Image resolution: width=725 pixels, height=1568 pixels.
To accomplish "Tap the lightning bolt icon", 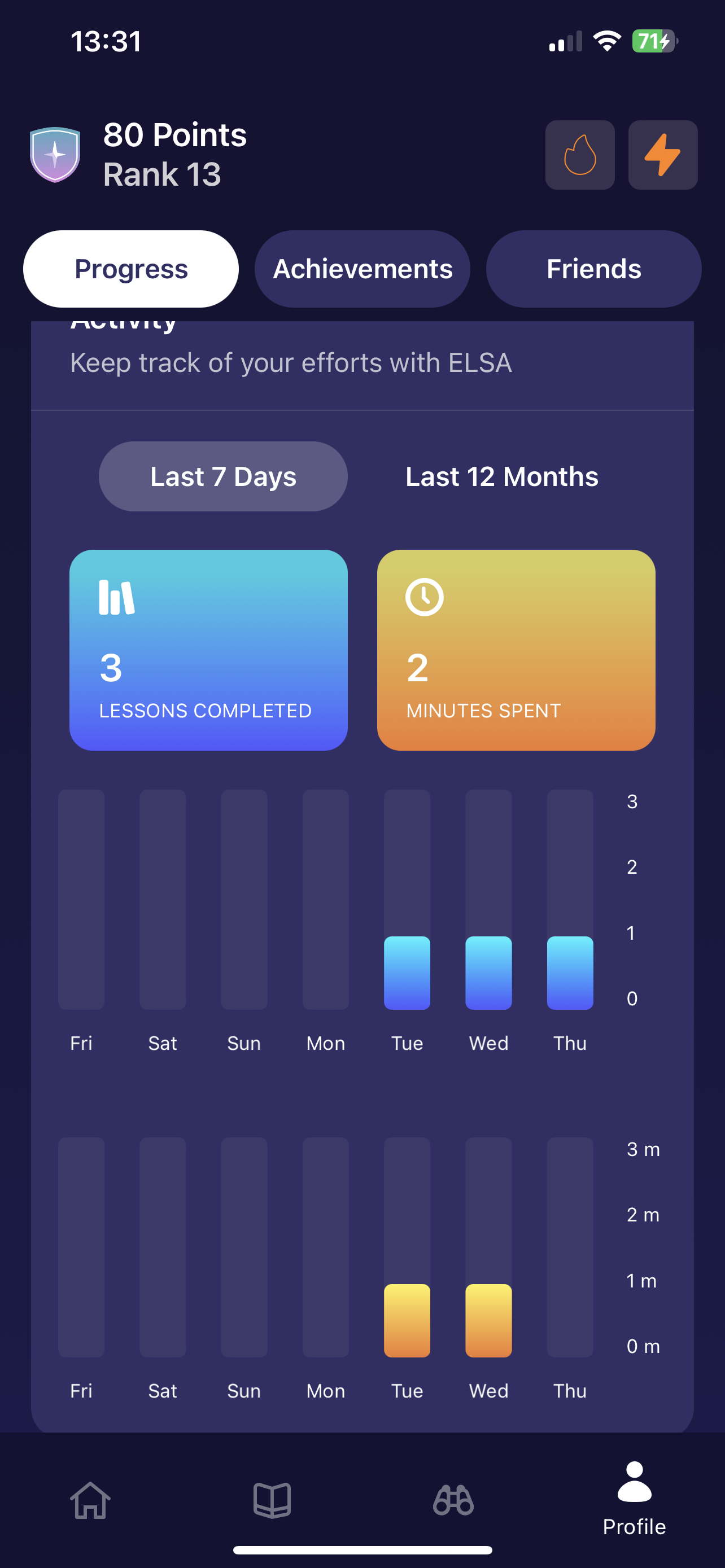I will coord(662,155).
